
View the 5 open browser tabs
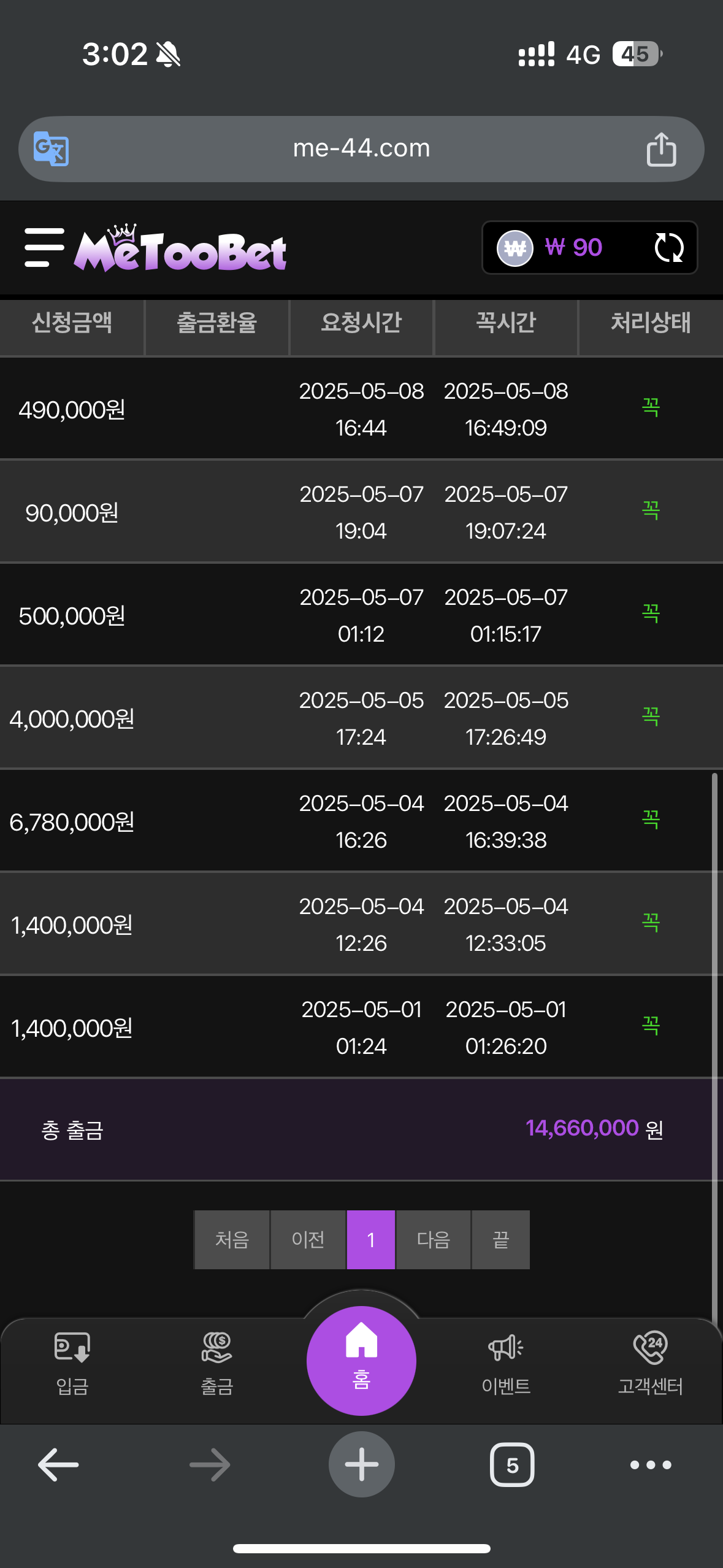coord(512,1465)
